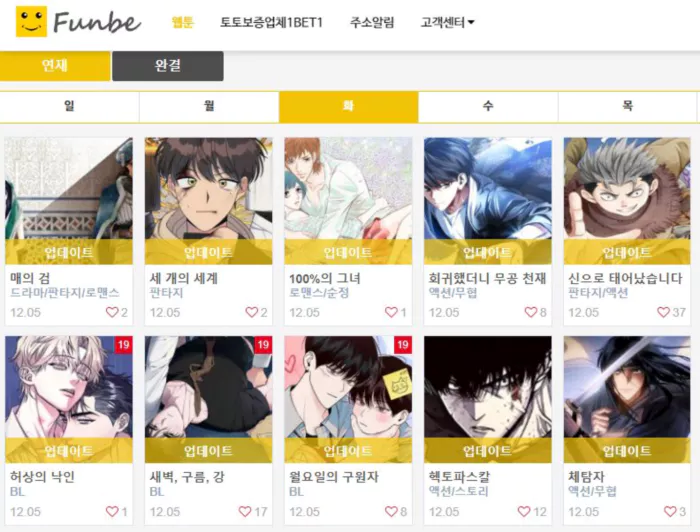Open the webtoon 매의 검
This screenshot has height=532, width=700.
click(68, 200)
